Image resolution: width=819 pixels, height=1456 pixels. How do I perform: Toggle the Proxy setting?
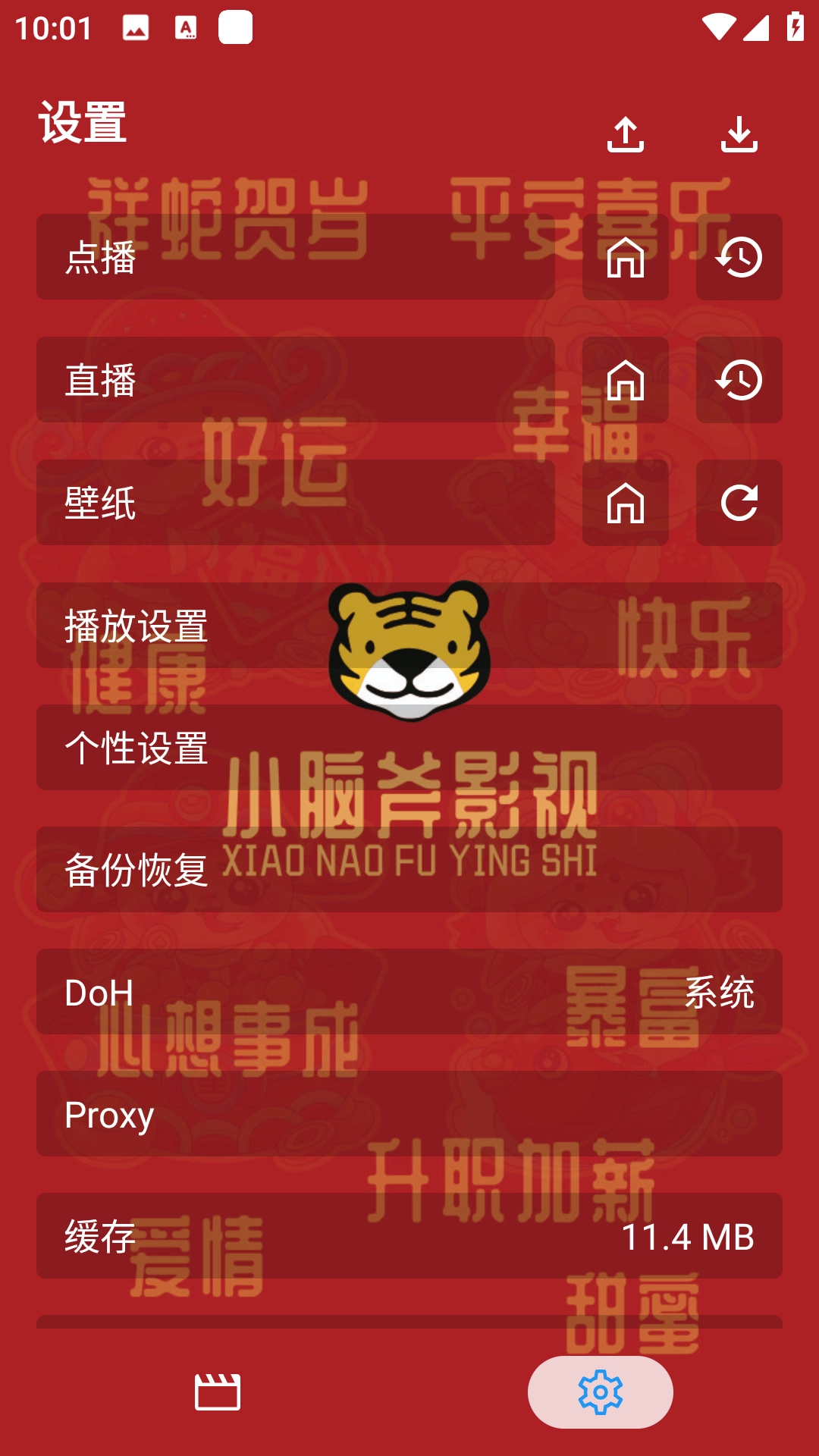[409, 1113]
